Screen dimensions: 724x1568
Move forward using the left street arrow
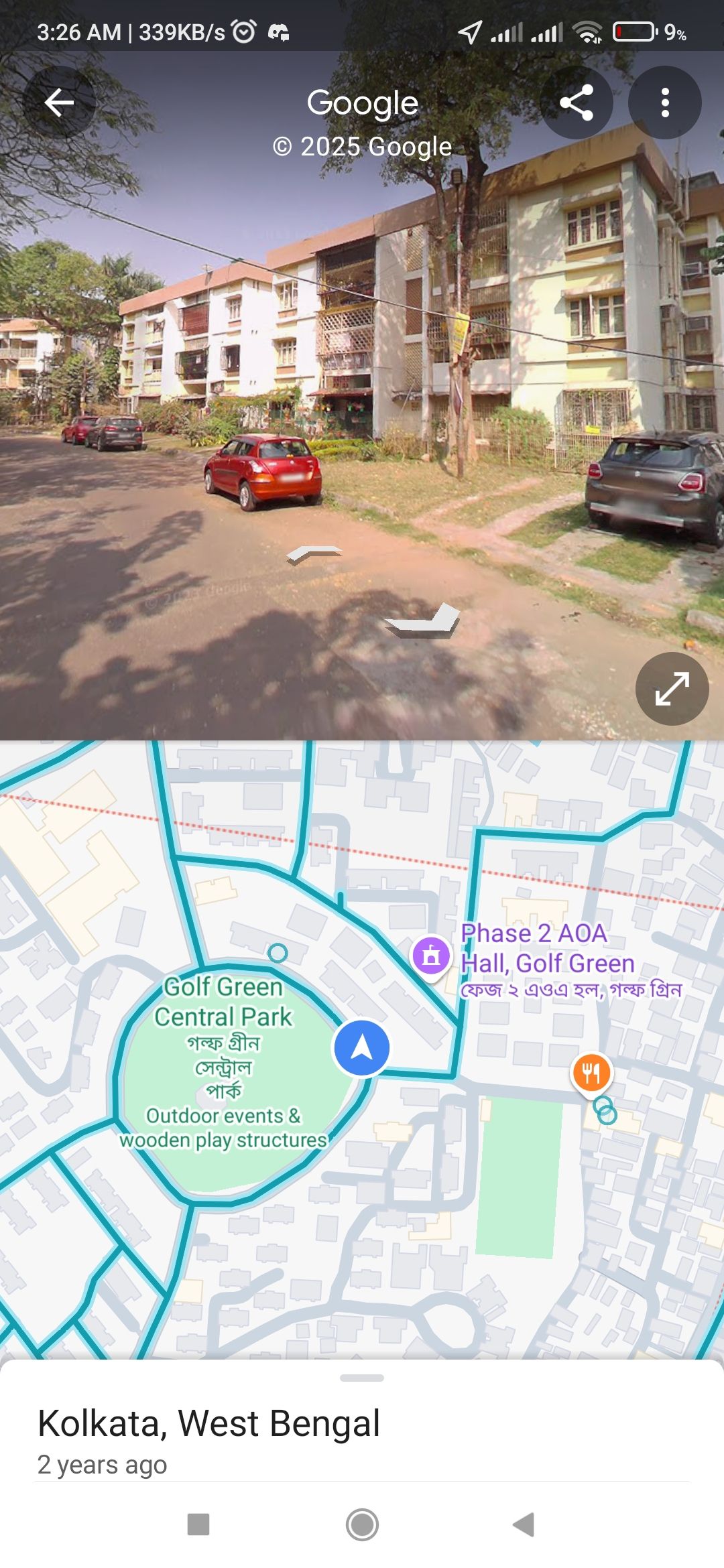[x=313, y=553]
